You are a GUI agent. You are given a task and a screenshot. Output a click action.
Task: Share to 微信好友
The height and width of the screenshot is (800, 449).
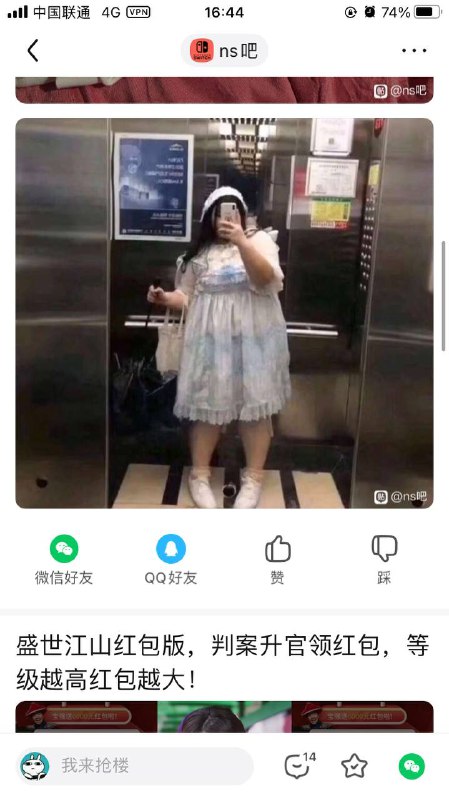pyautogui.click(x=64, y=559)
